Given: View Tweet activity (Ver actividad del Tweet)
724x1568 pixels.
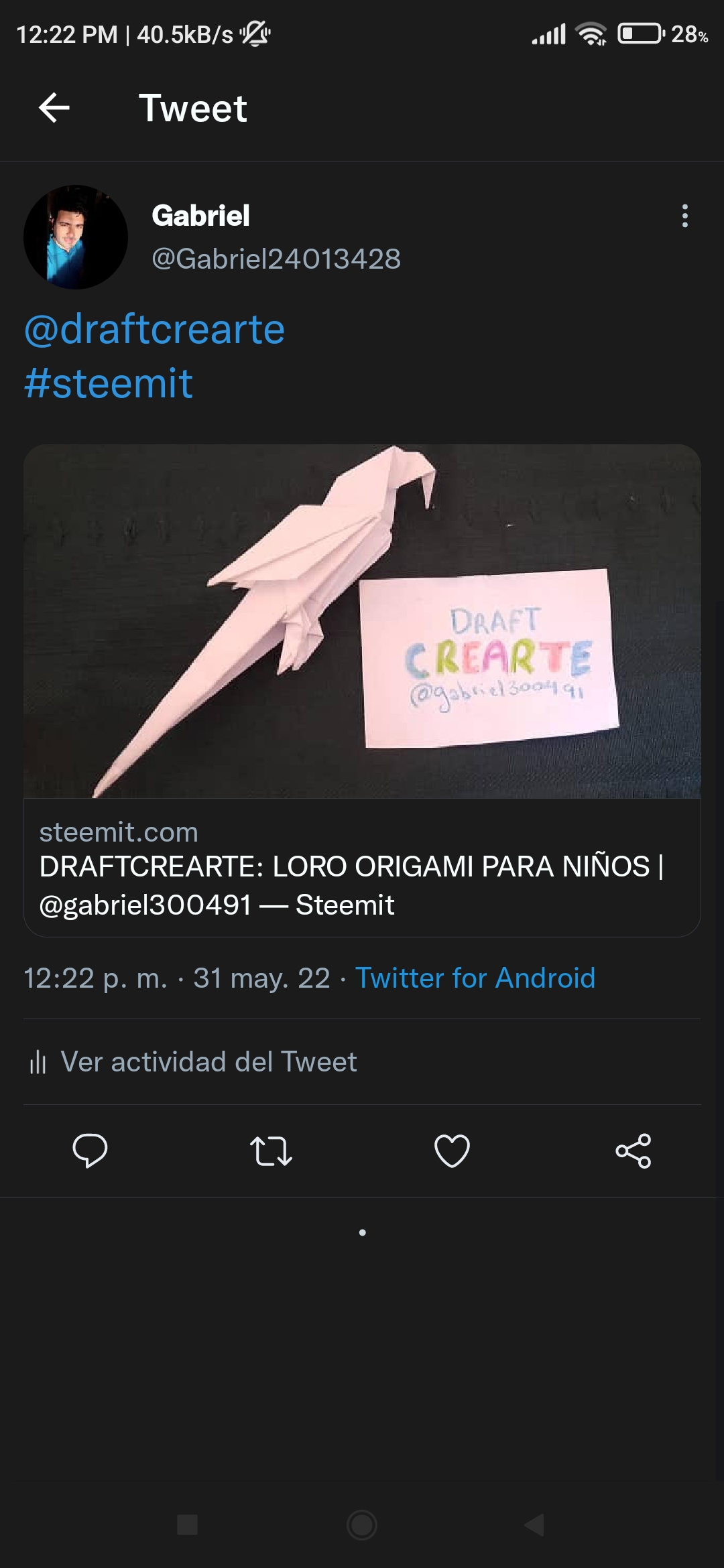Looking at the screenshot, I should click(x=193, y=1062).
